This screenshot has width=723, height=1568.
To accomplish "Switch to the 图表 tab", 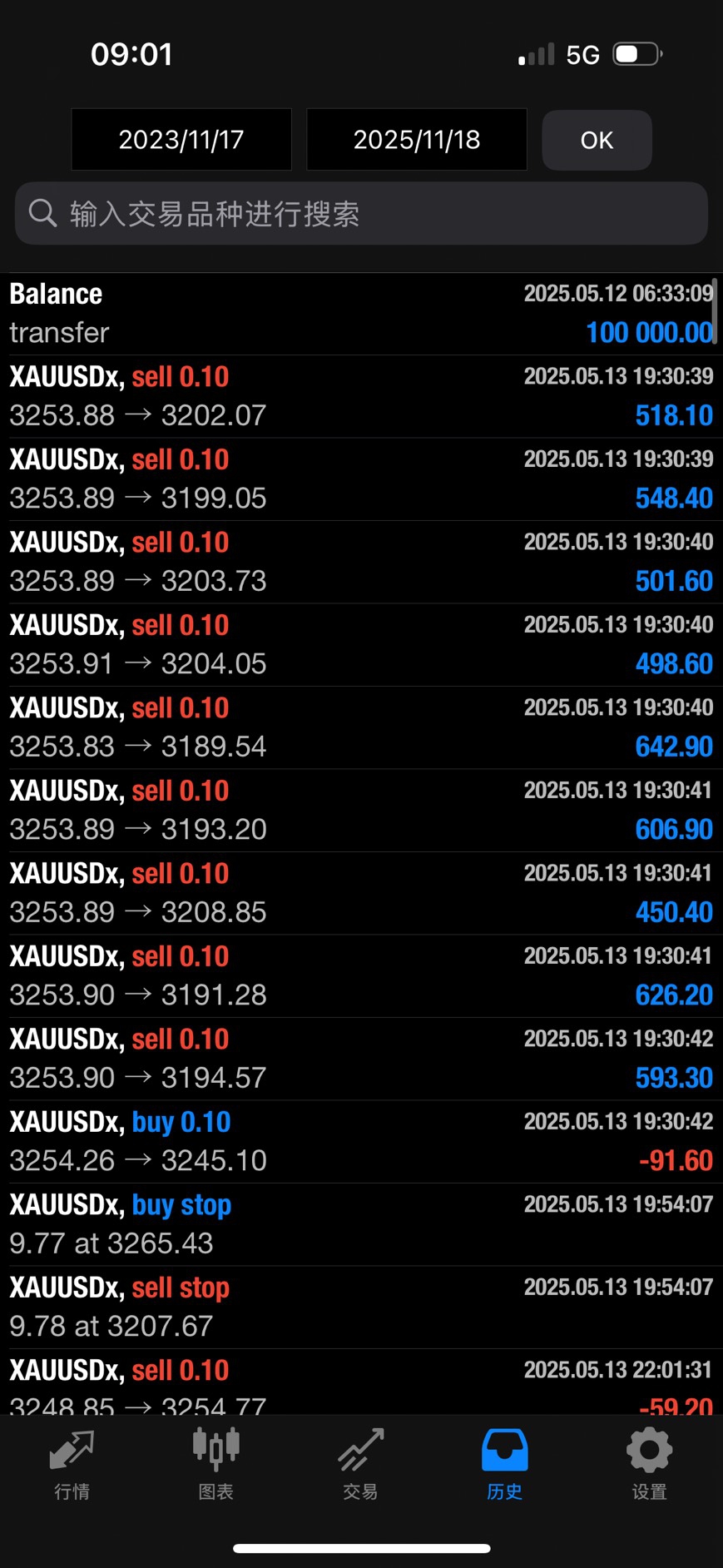I will click(x=216, y=1465).
